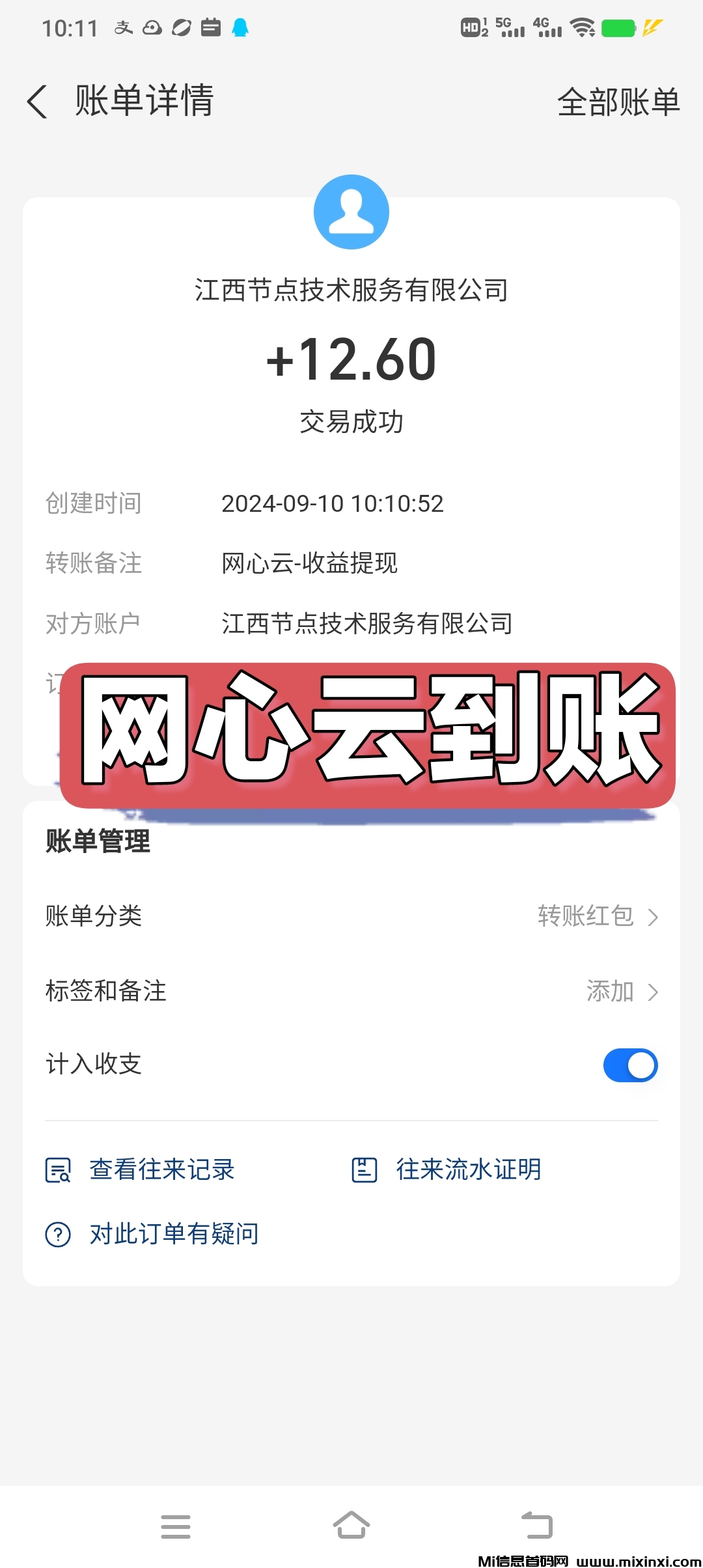Open 查看往来记录
703x1568 pixels.
(x=141, y=1169)
